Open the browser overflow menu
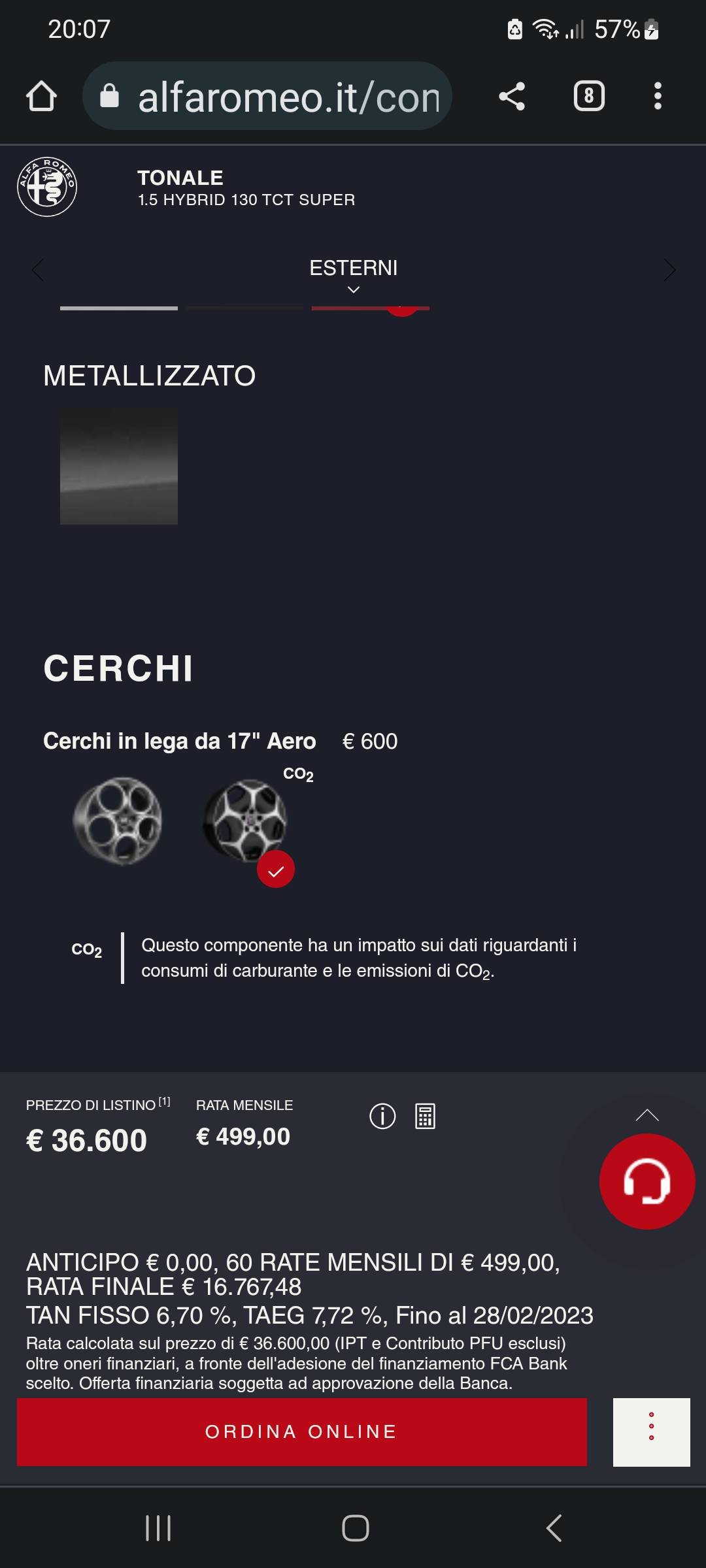The width and height of the screenshot is (706, 1568). tap(658, 97)
